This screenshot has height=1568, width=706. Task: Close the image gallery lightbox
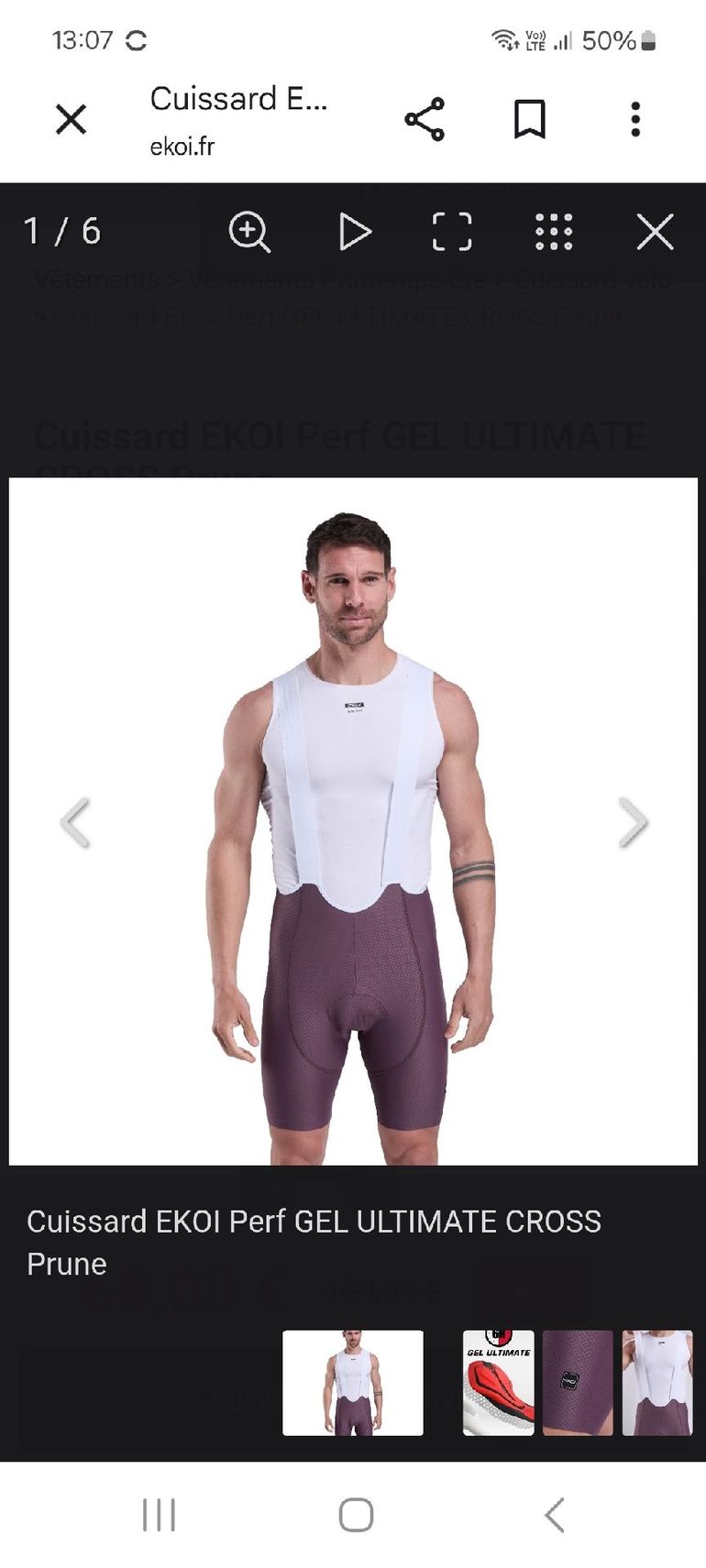(x=655, y=232)
